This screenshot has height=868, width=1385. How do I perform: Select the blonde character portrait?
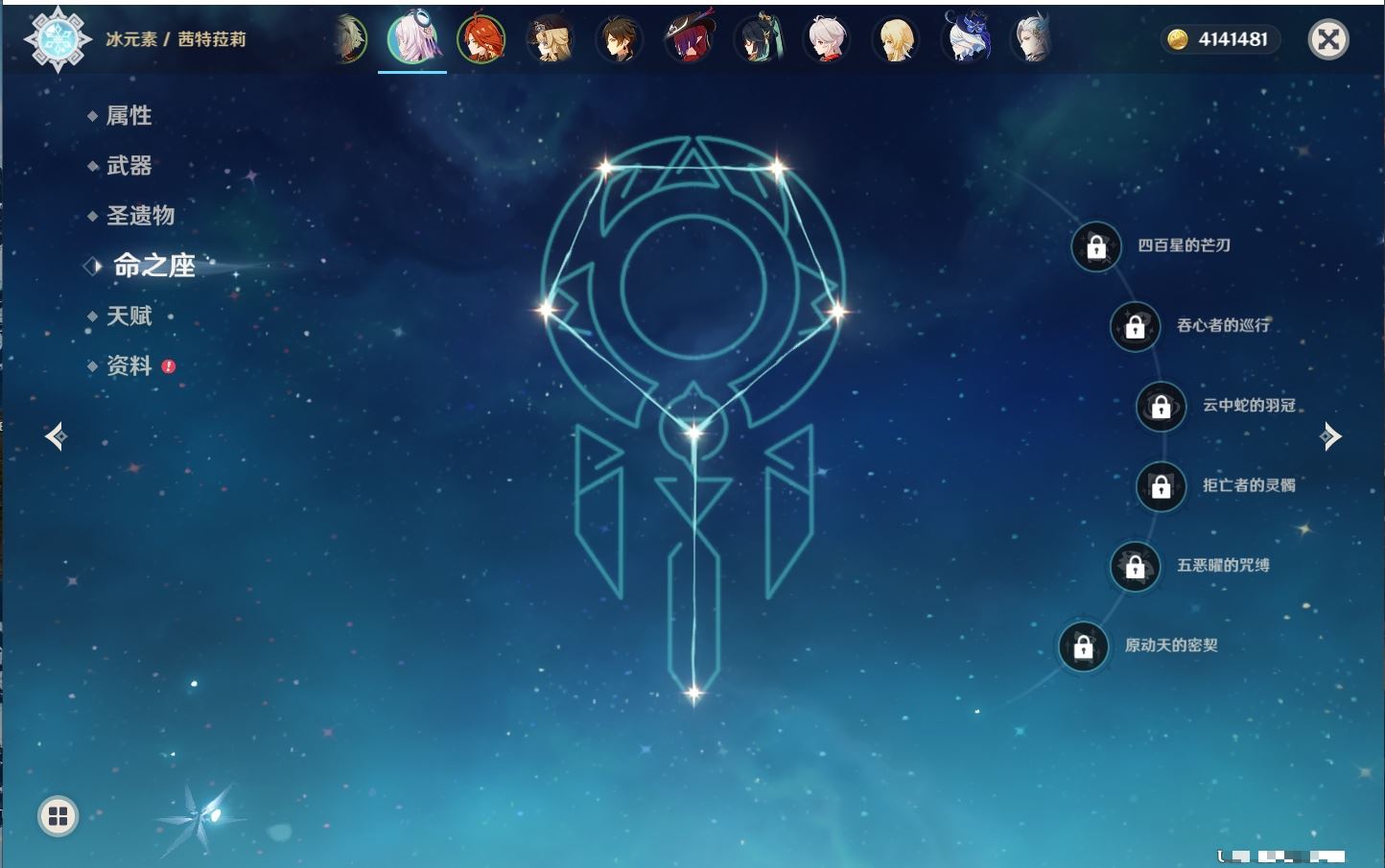point(896,39)
